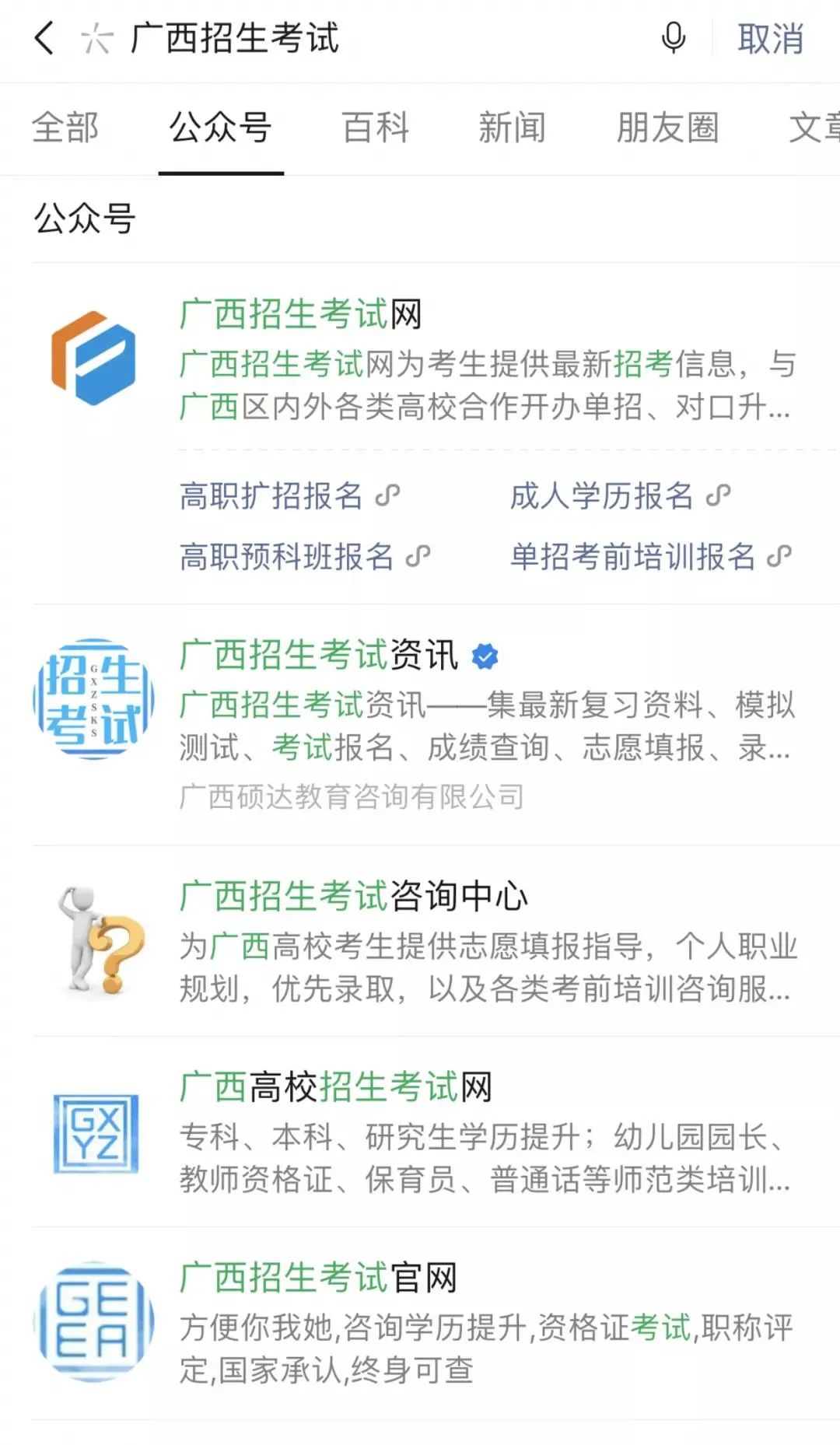Open the 广西高校招生考试网 account
This screenshot has width=840, height=1445.
pos(336,1087)
